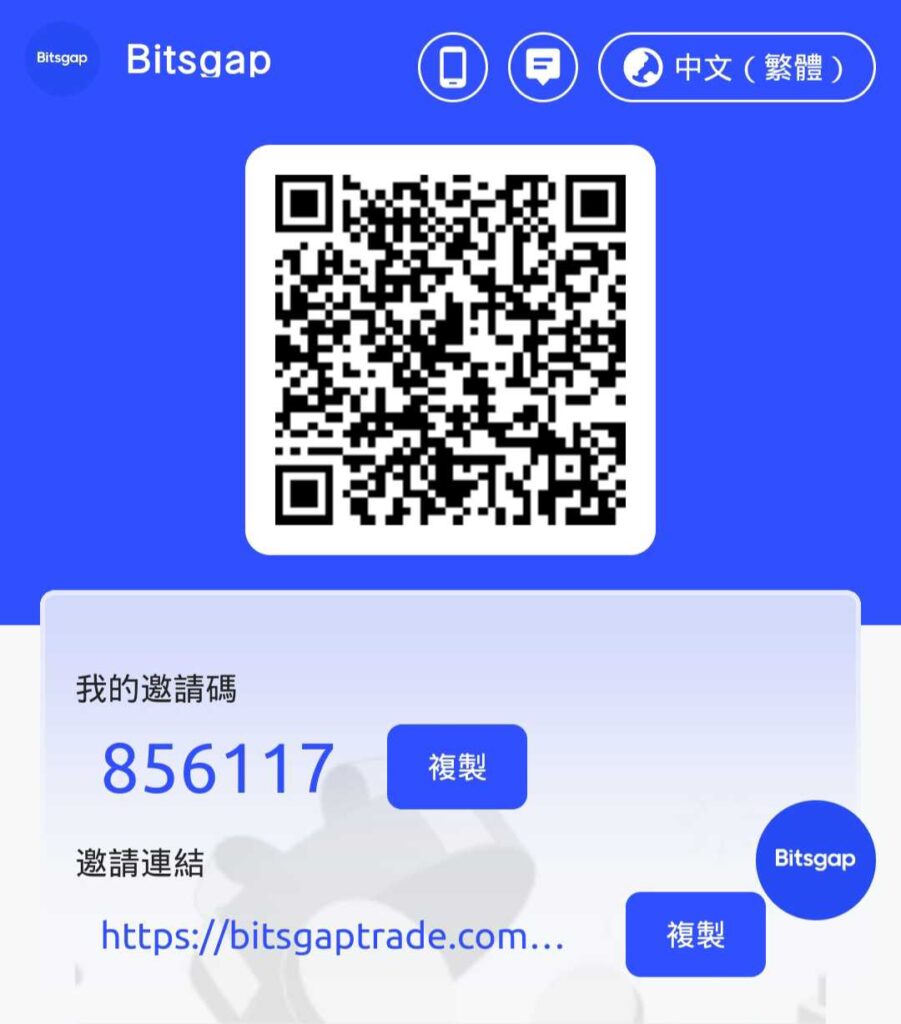
Task: Click the Bitsgap title in the header
Action: point(197,60)
